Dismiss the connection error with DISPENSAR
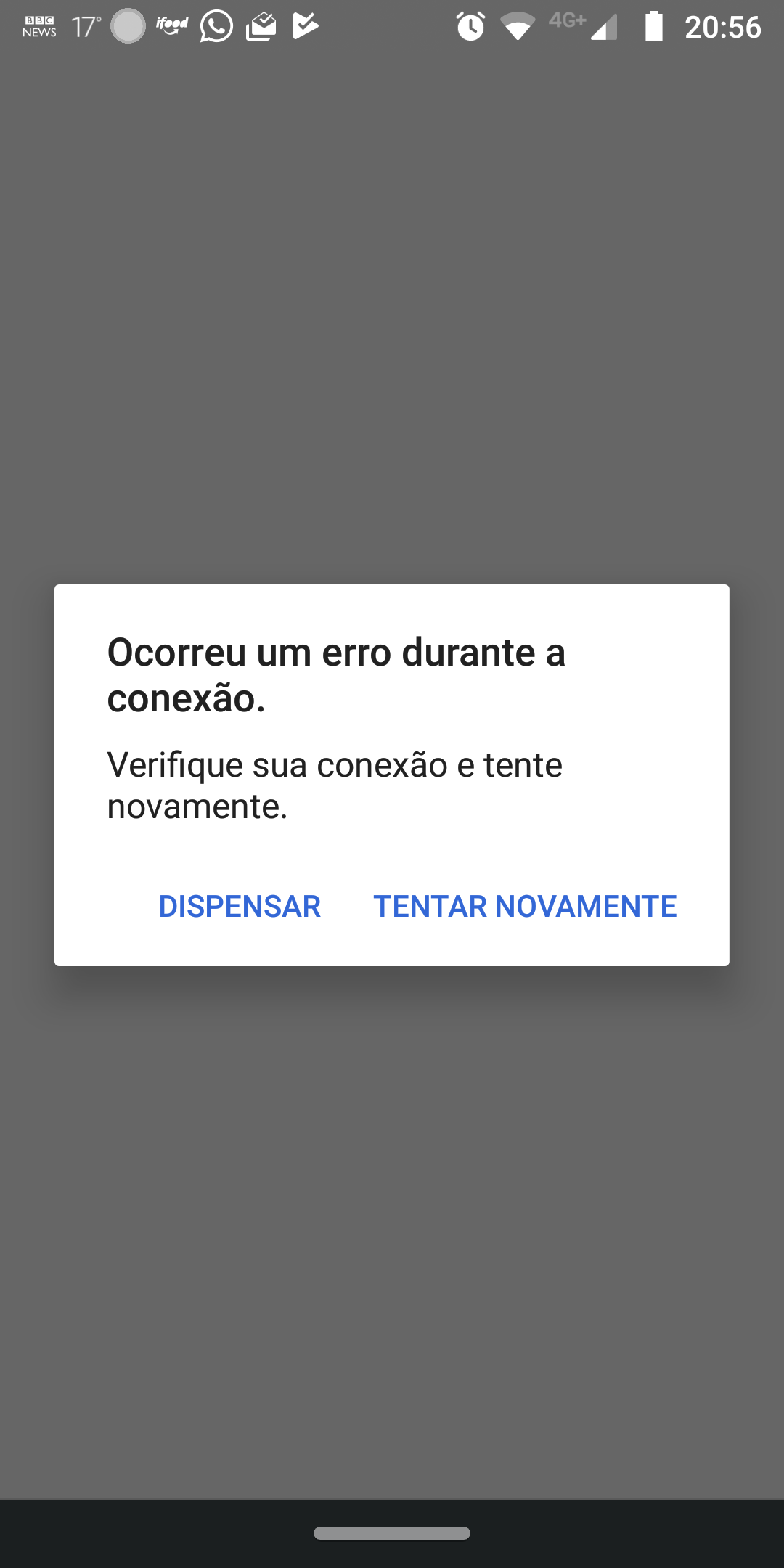Screen dimensions: 784x1568 point(240,906)
